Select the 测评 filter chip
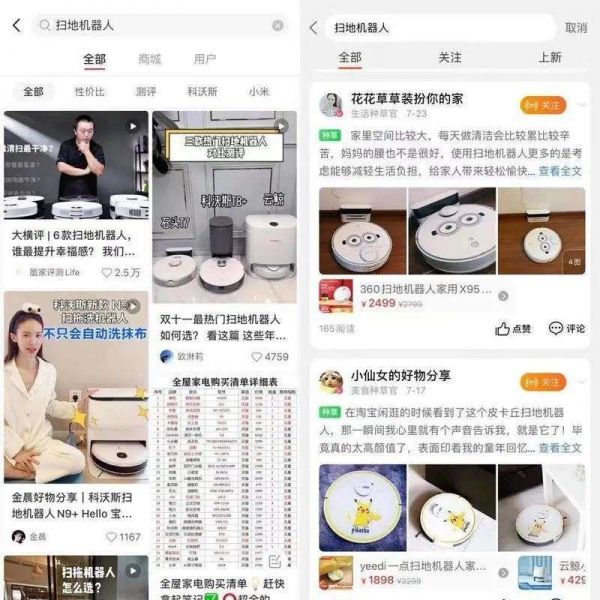The image size is (600, 600). click(x=146, y=91)
